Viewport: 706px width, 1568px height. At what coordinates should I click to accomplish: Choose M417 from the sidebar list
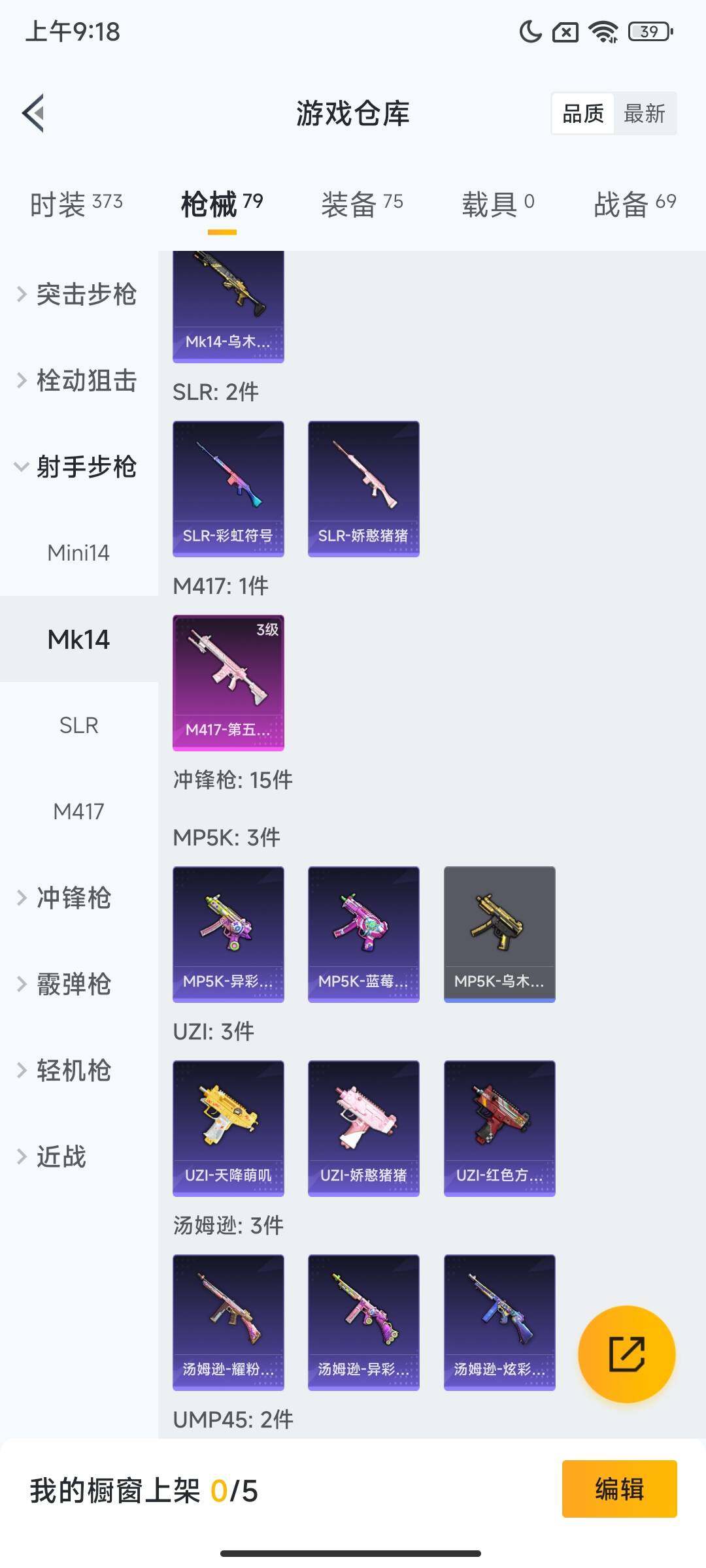coord(78,812)
